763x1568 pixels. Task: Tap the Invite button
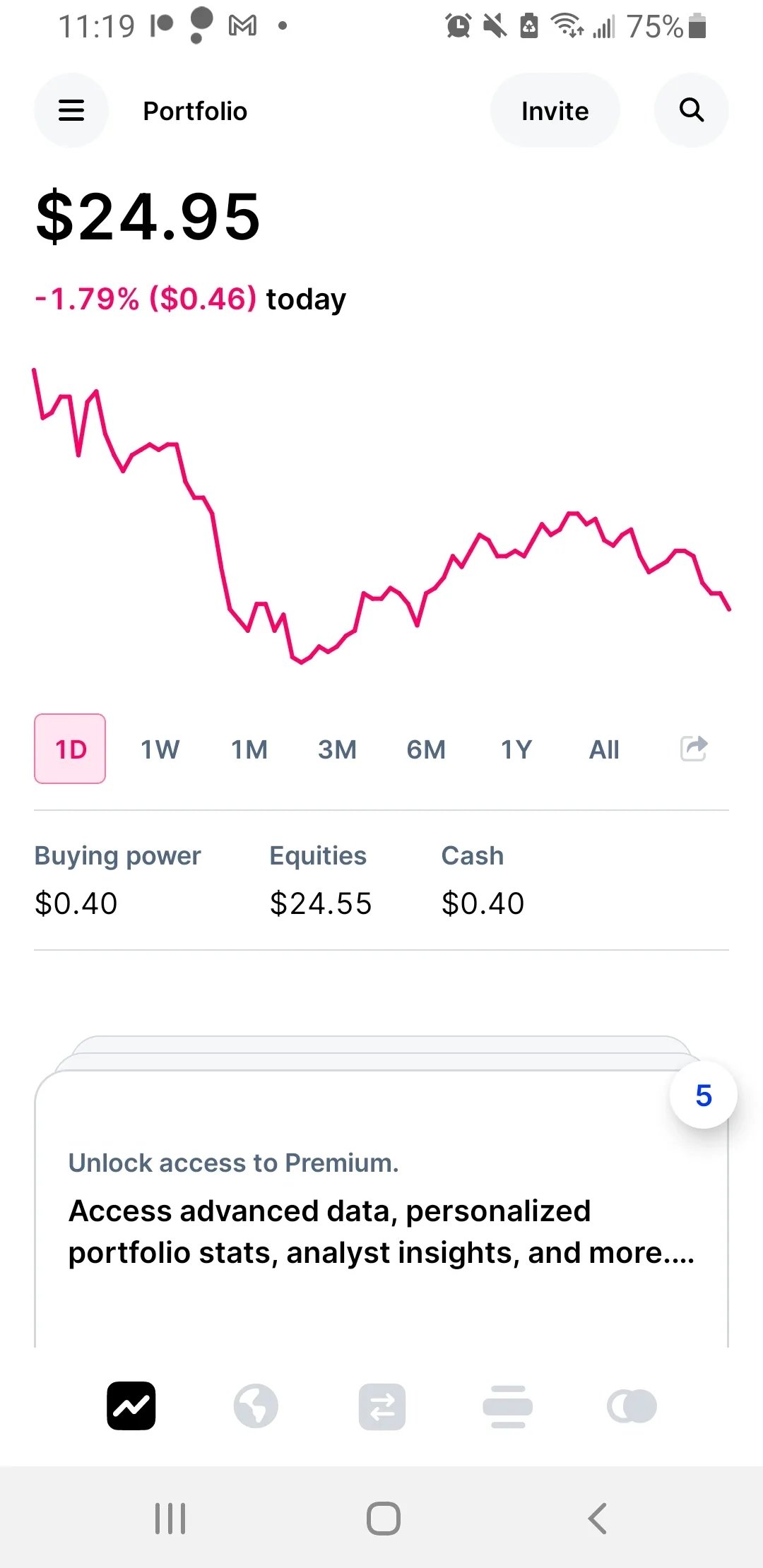pyautogui.click(x=555, y=111)
